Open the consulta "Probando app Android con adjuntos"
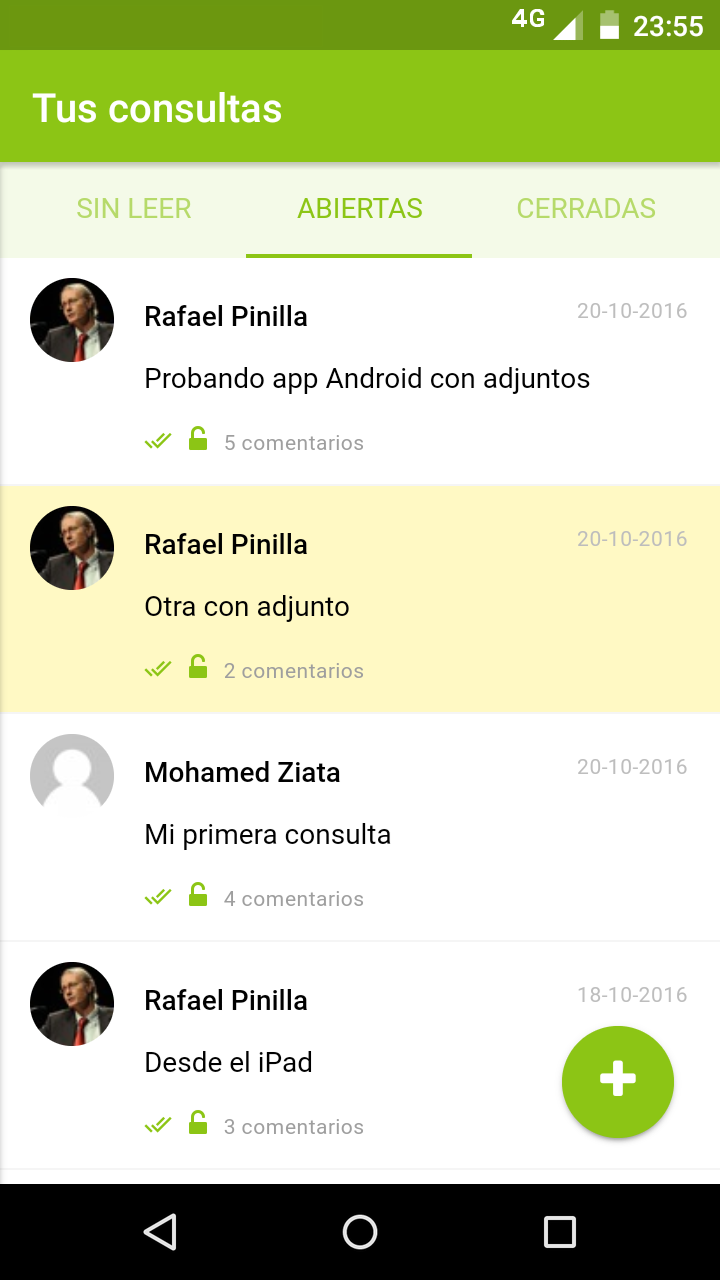720x1280 pixels. [367, 379]
